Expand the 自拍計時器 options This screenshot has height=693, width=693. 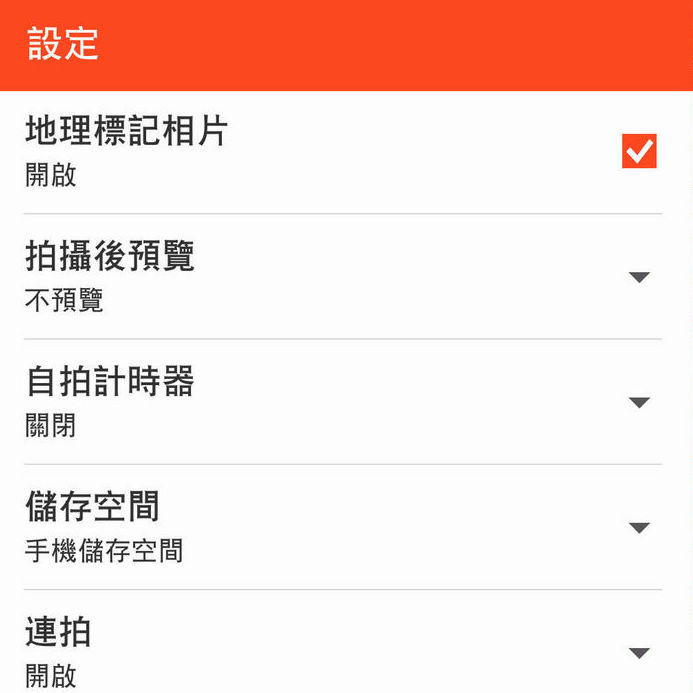pos(639,402)
